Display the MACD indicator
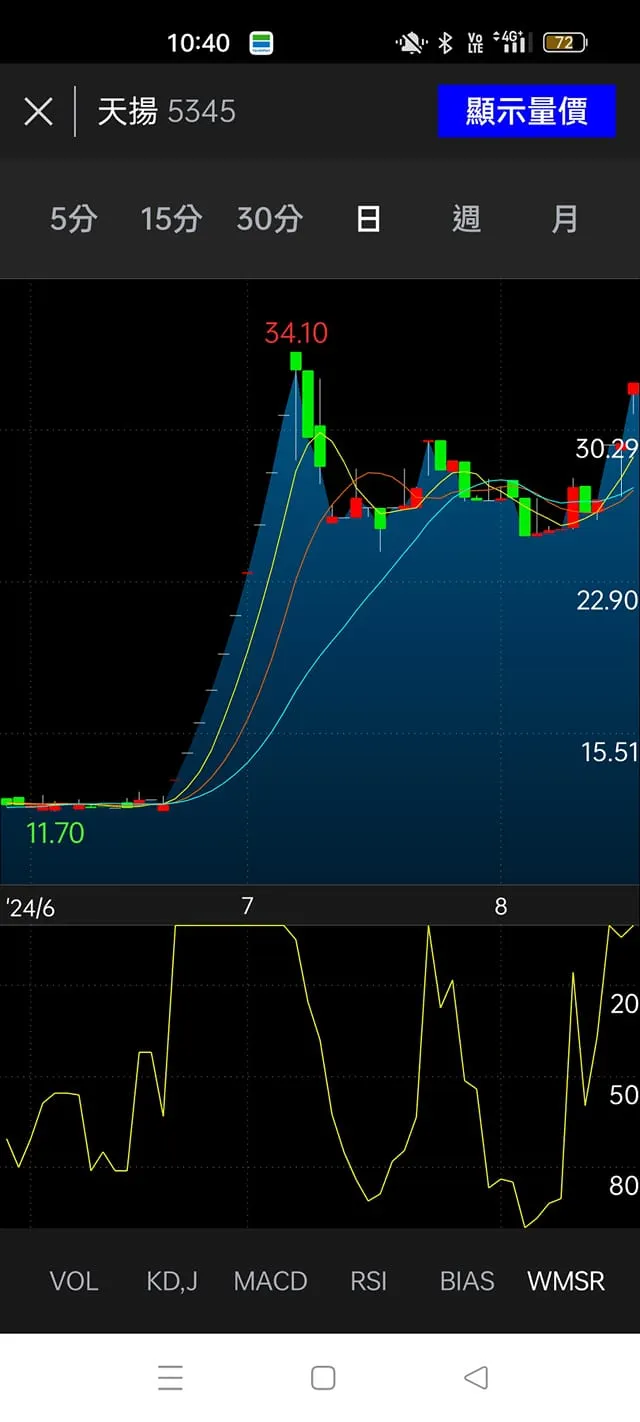 click(270, 1281)
